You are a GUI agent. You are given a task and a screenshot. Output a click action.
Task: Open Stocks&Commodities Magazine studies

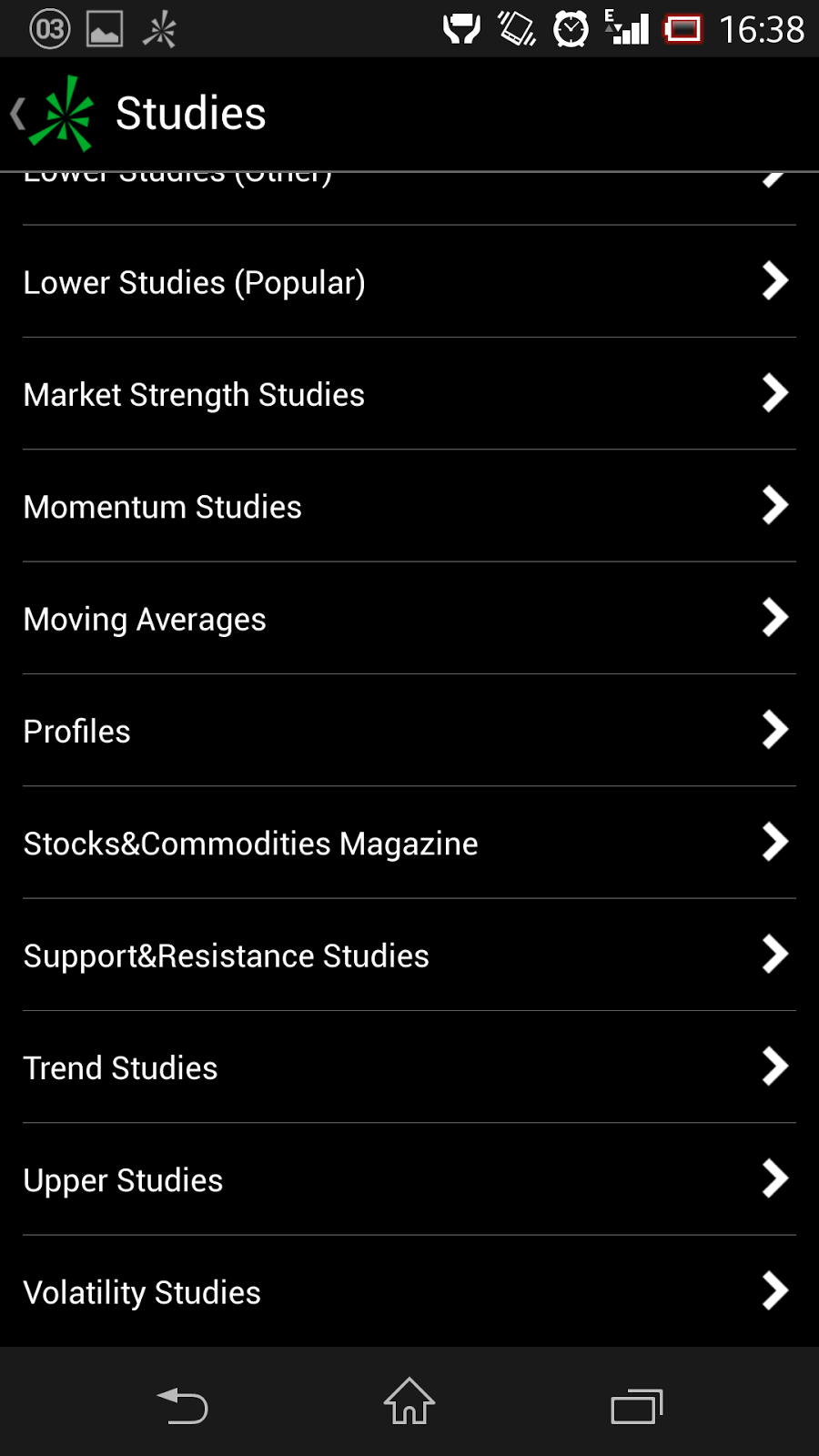[x=409, y=843]
